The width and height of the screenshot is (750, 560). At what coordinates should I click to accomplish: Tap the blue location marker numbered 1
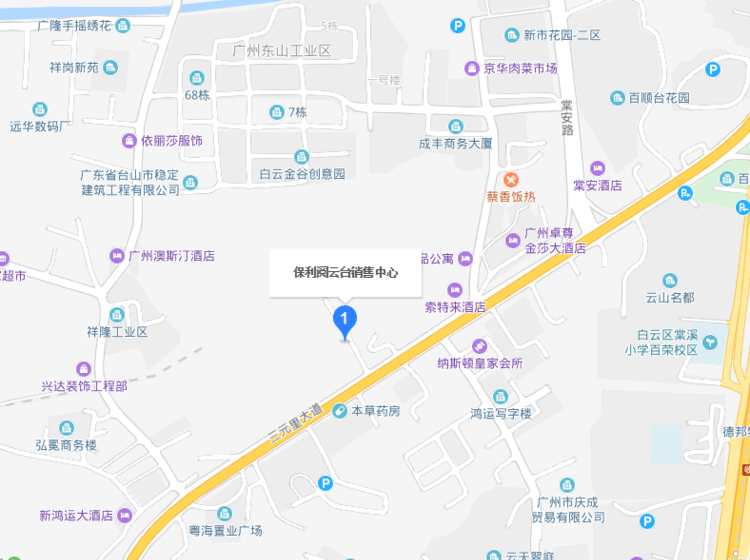(345, 322)
